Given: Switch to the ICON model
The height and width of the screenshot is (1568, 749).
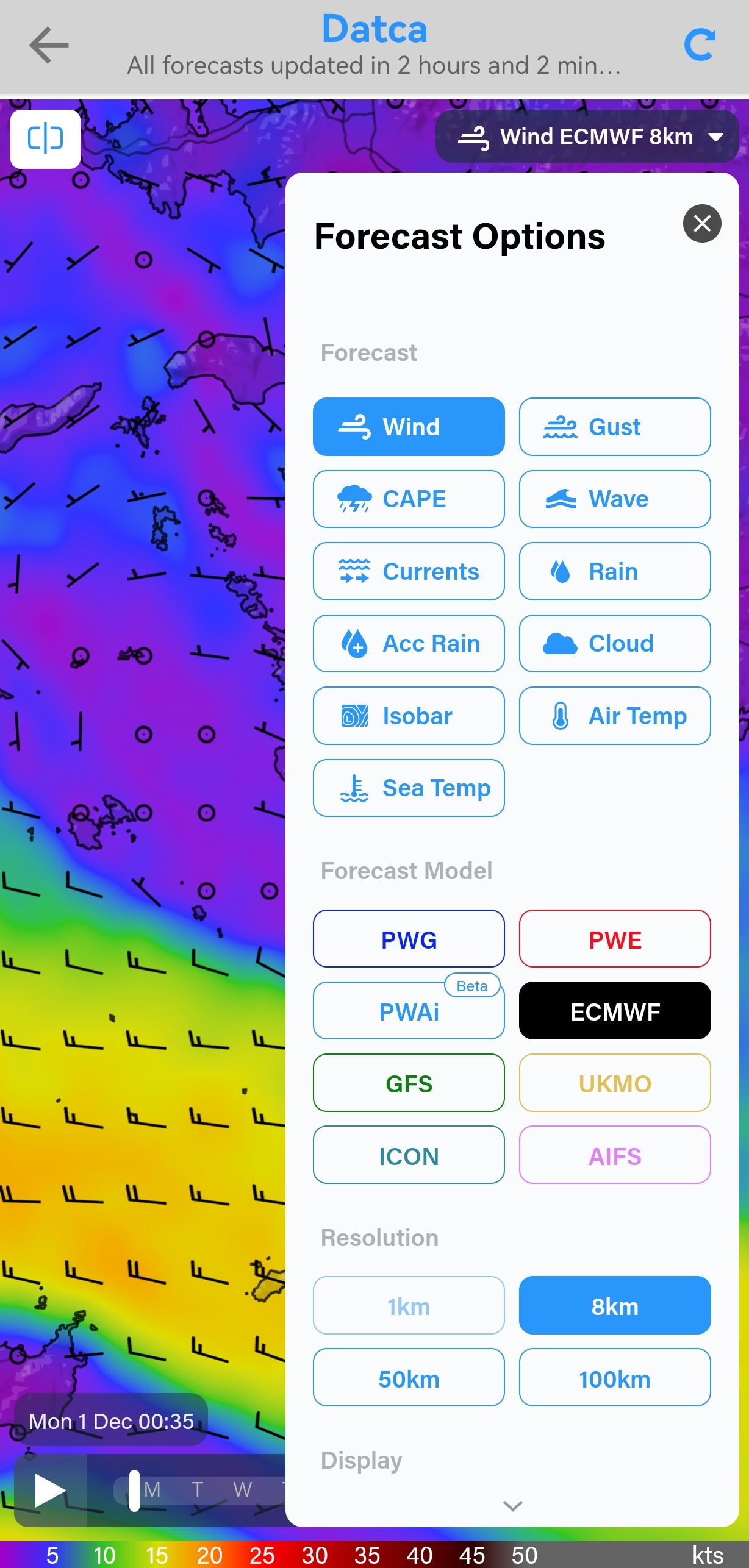Looking at the screenshot, I should (x=409, y=1155).
